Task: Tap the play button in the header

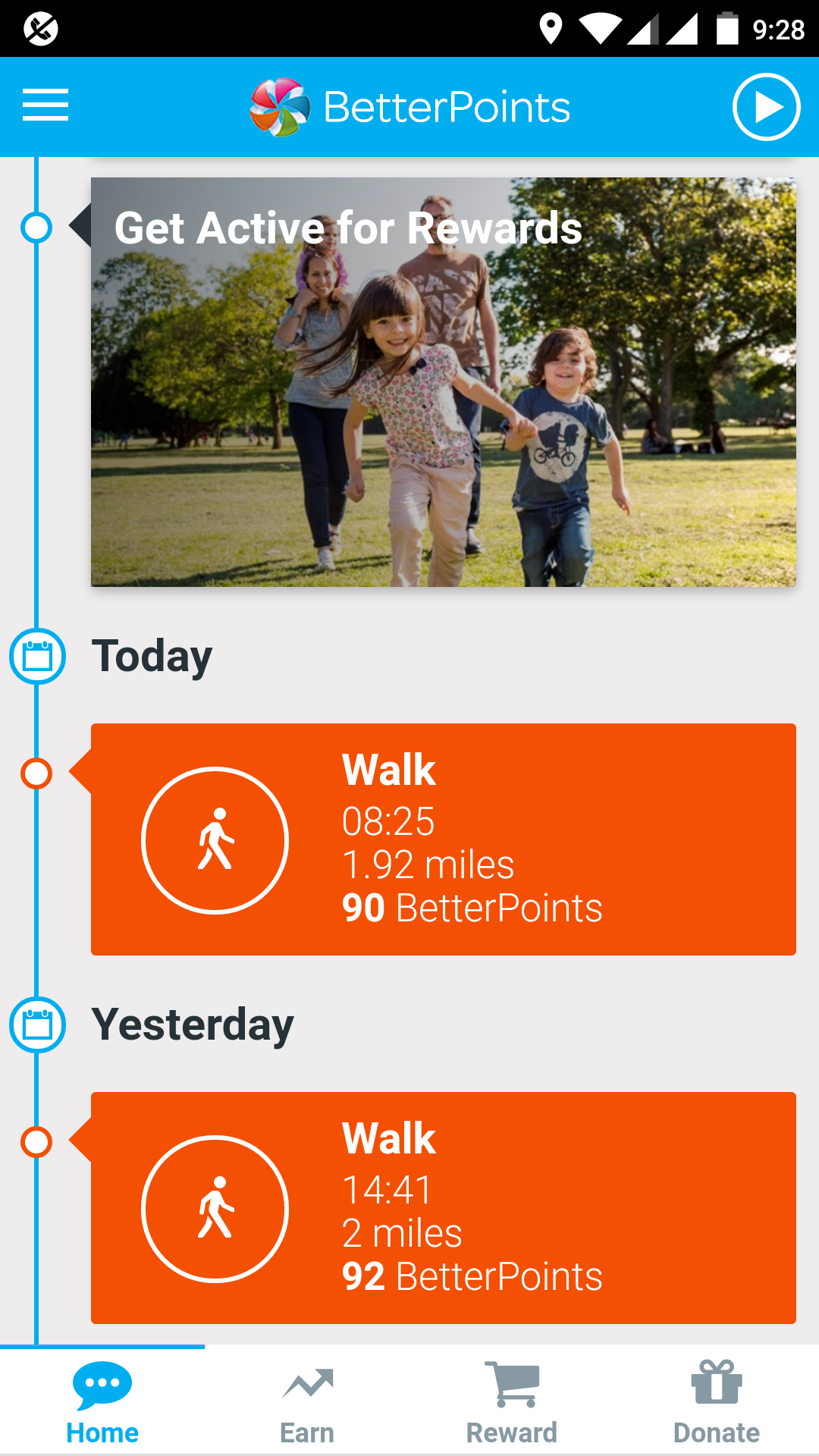Action: (766, 107)
